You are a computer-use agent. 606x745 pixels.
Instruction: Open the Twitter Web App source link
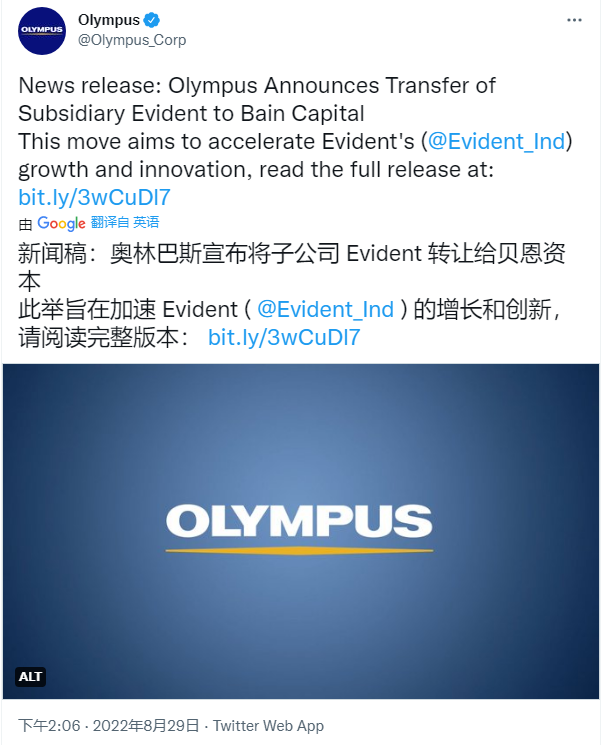[x=268, y=726]
